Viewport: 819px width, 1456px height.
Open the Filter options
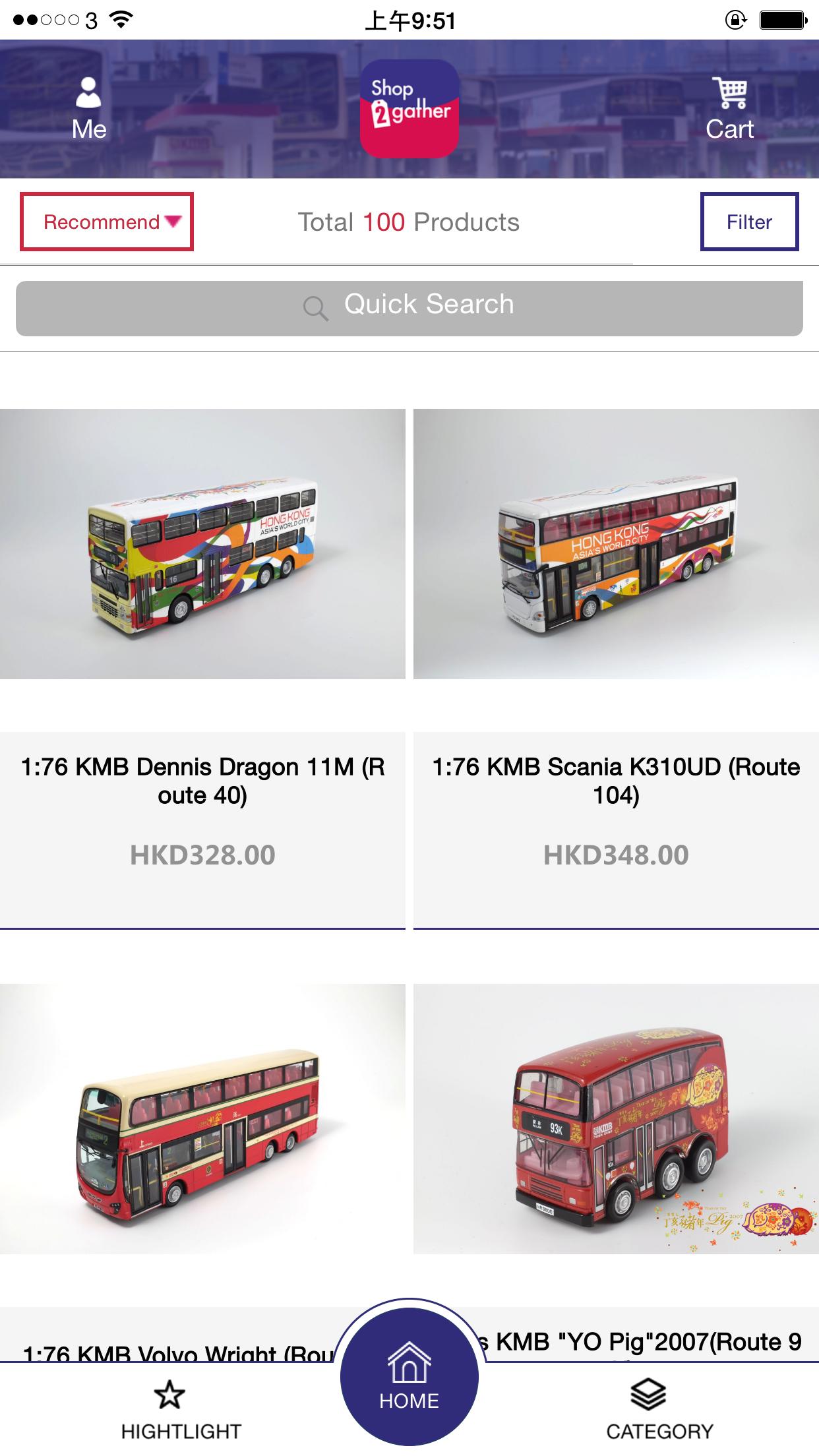pyautogui.click(x=749, y=222)
